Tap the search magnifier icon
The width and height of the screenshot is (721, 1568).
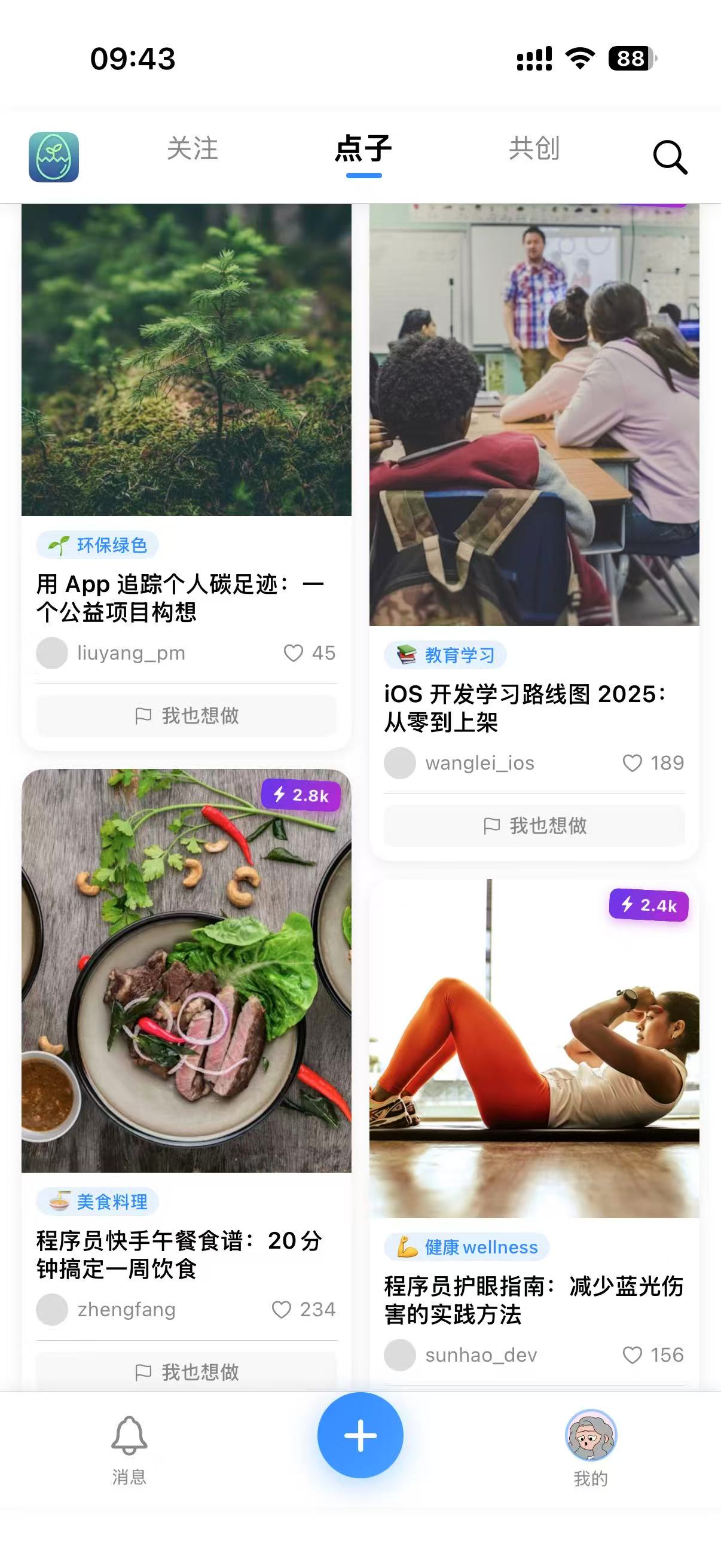(x=669, y=157)
